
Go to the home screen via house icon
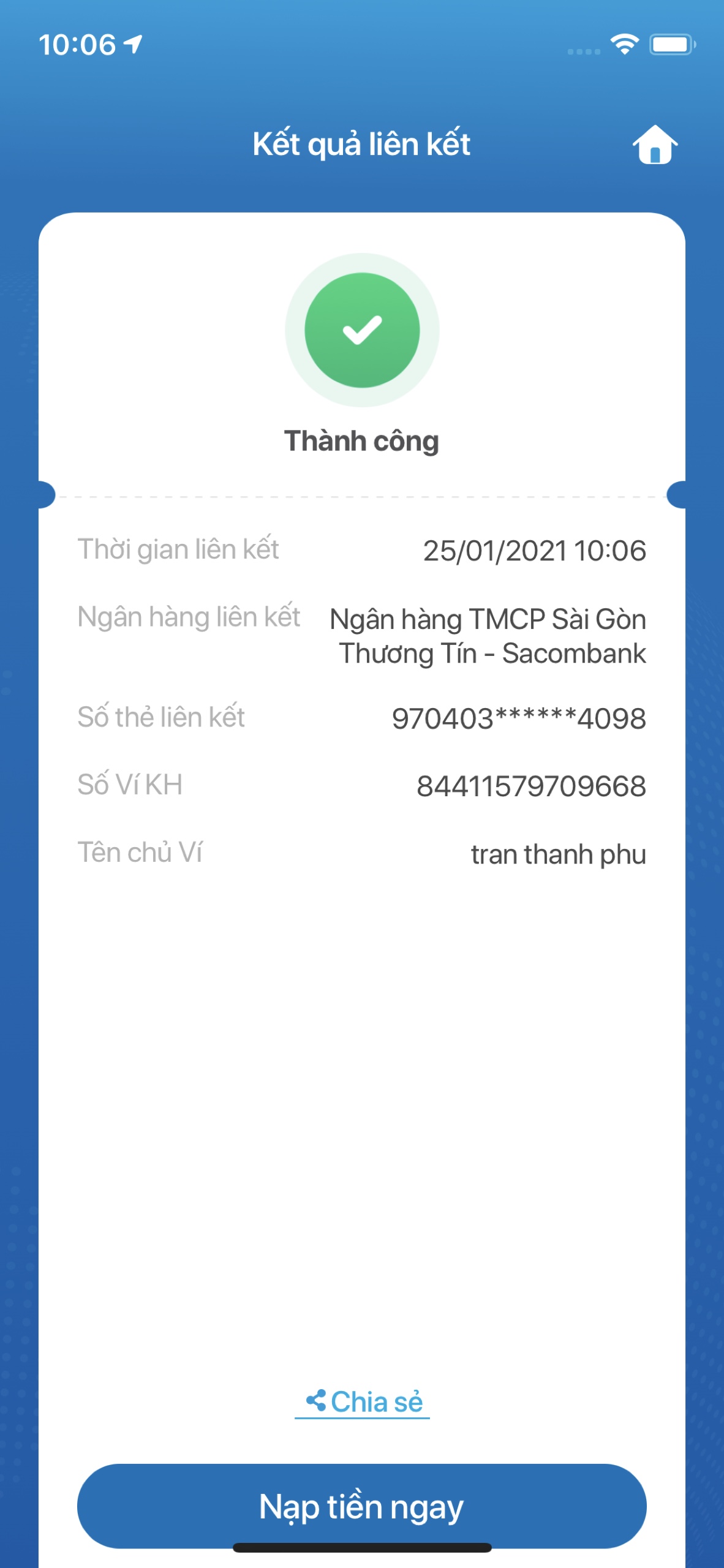pyautogui.click(x=655, y=145)
